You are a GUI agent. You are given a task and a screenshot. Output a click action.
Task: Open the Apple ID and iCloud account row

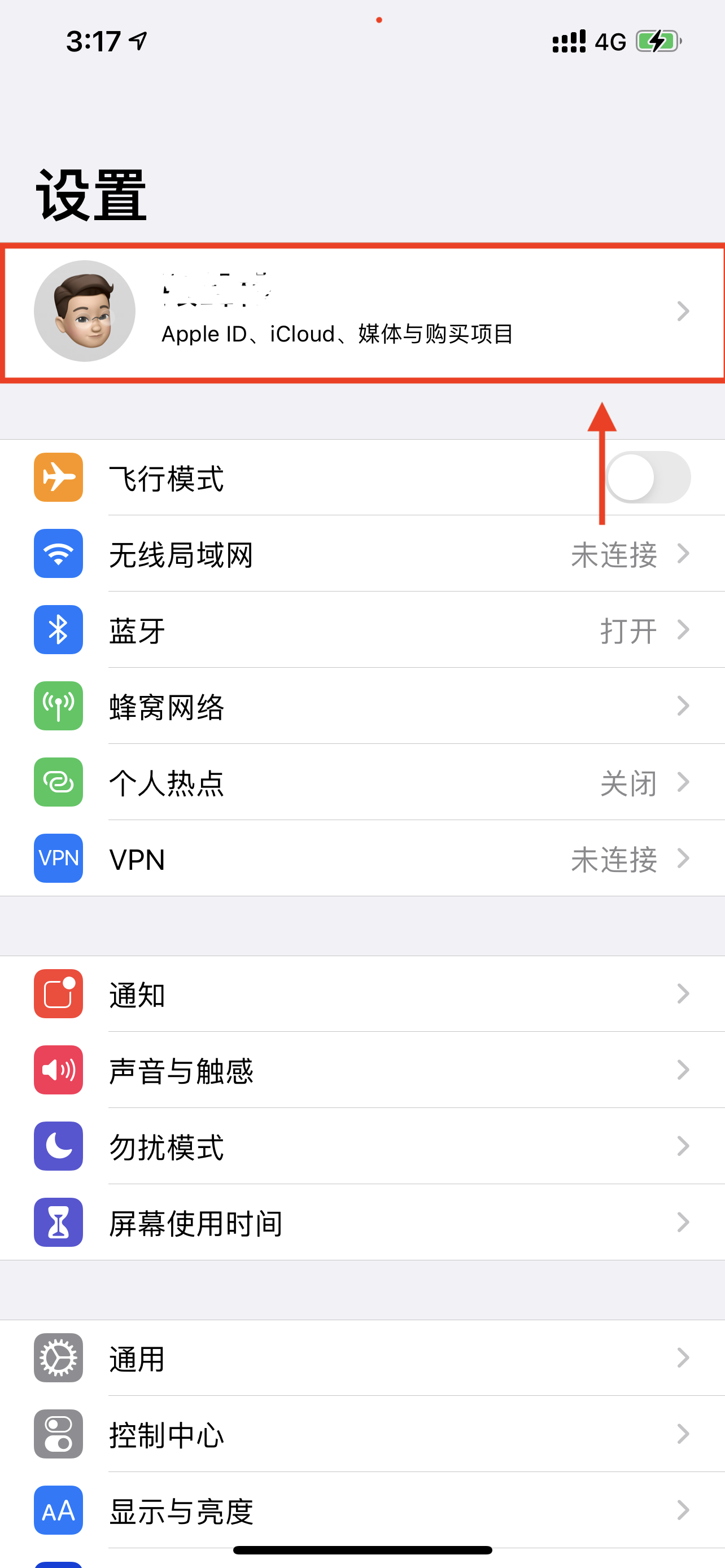pyautogui.click(x=362, y=312)
